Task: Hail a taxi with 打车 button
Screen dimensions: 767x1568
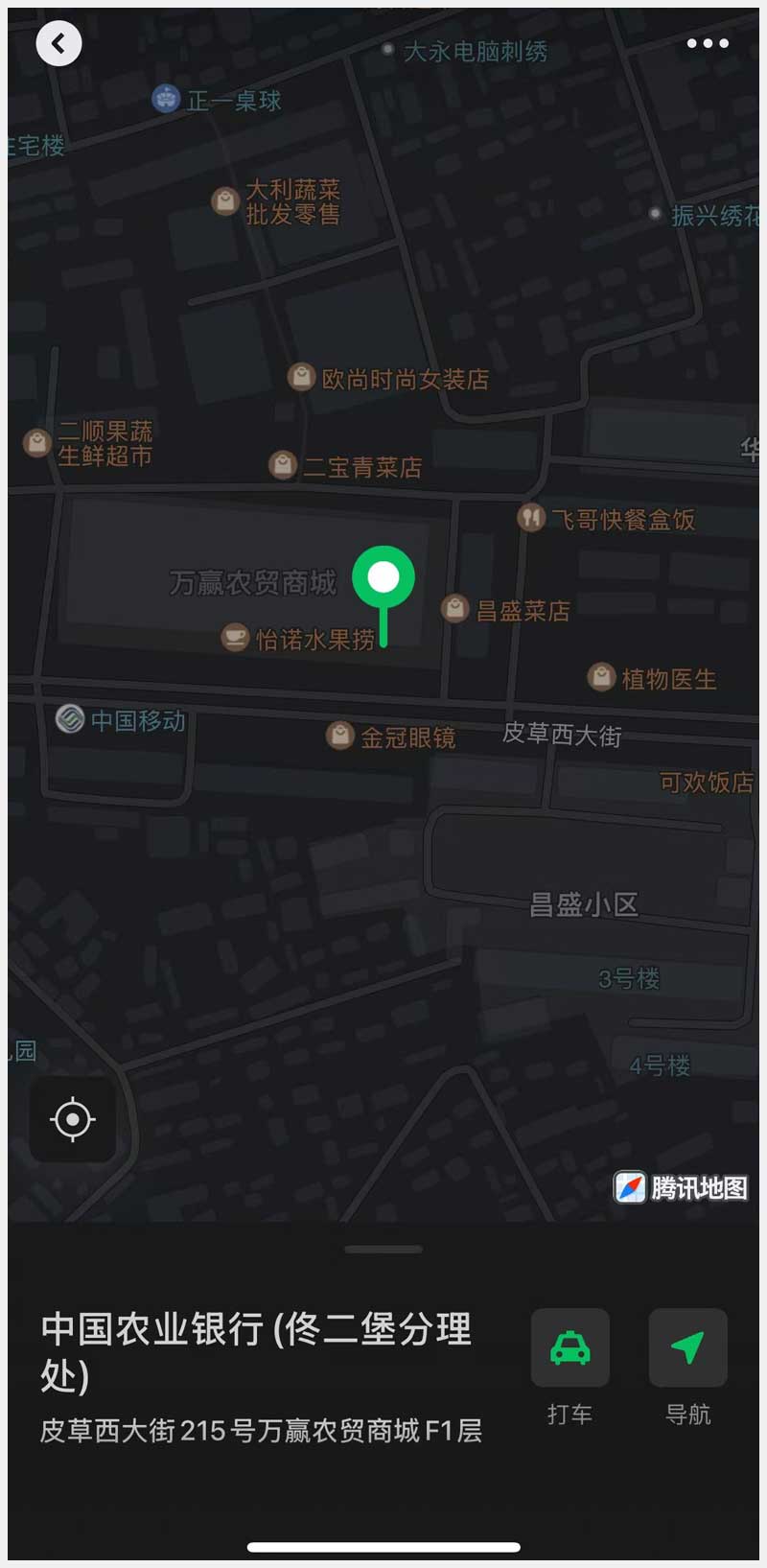Action: 569,1347
